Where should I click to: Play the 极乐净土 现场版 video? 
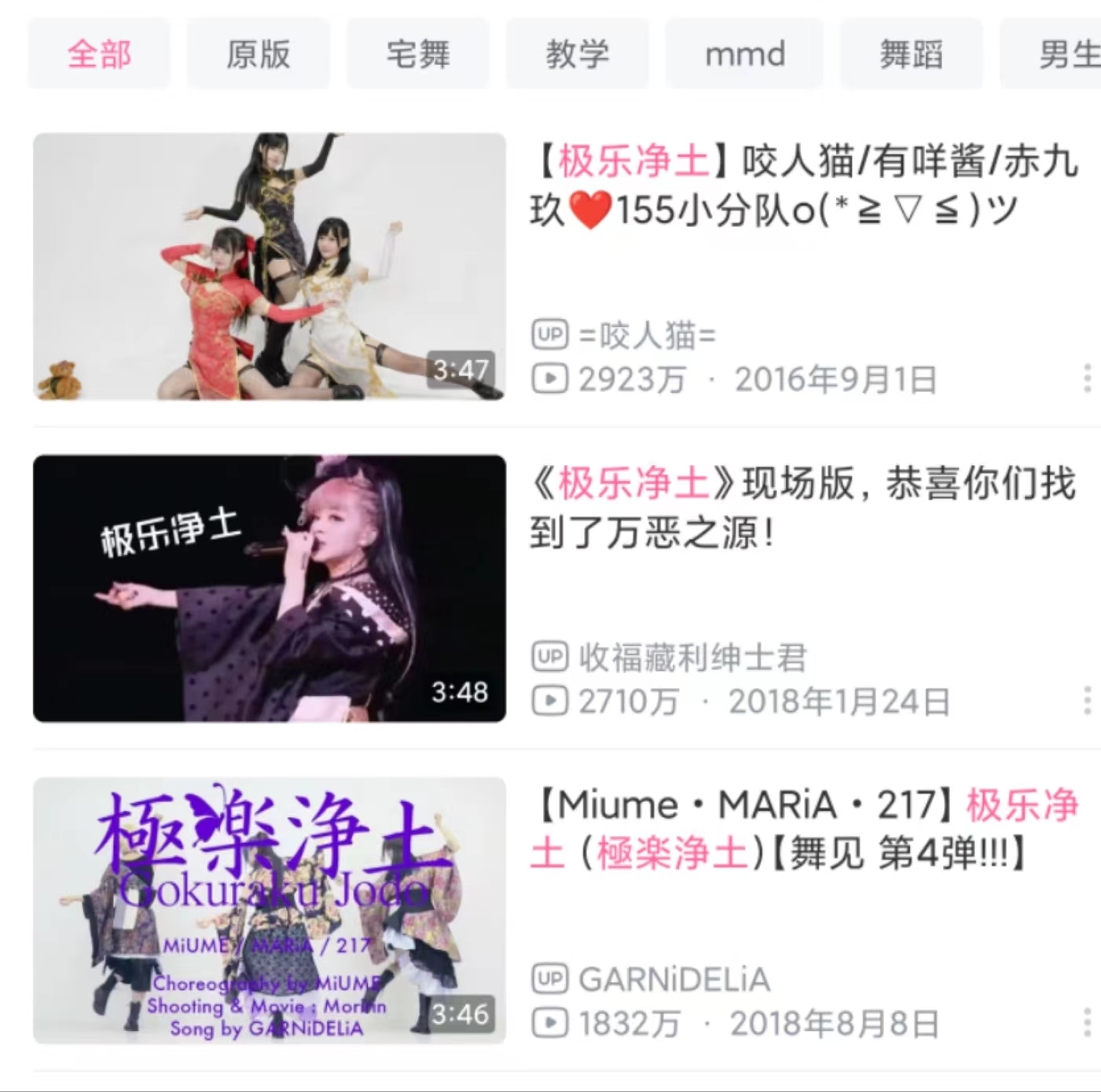point(270,588)
